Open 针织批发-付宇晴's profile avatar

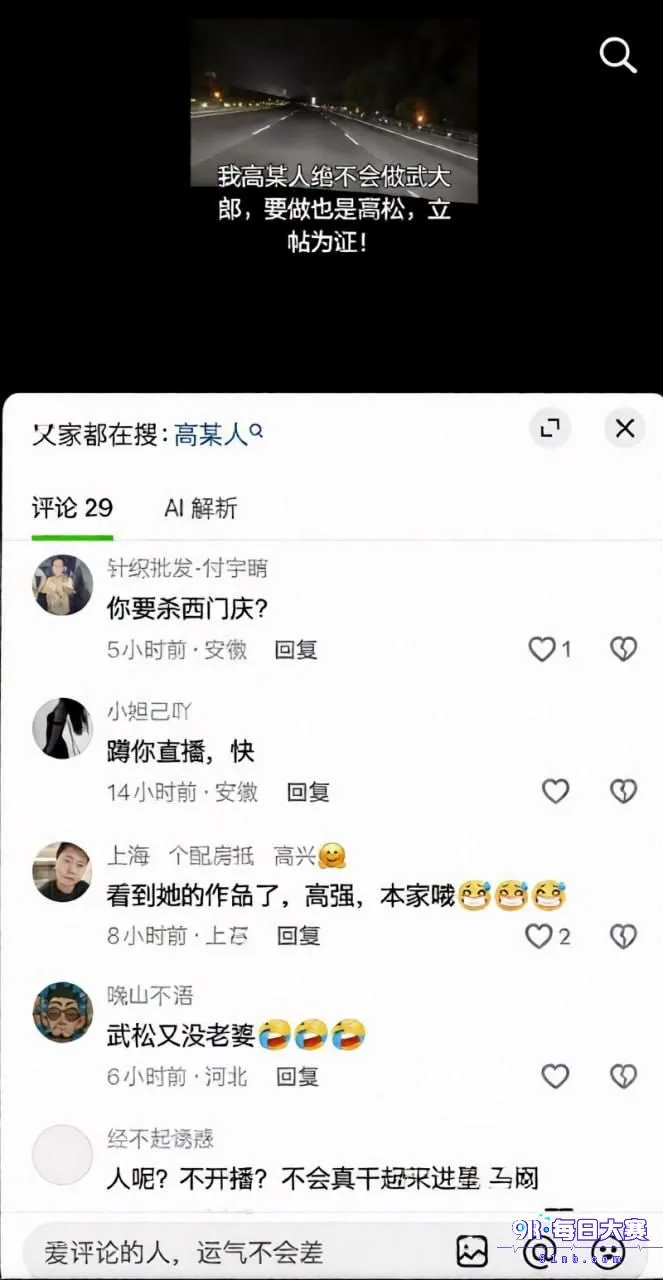coord(63,585)
